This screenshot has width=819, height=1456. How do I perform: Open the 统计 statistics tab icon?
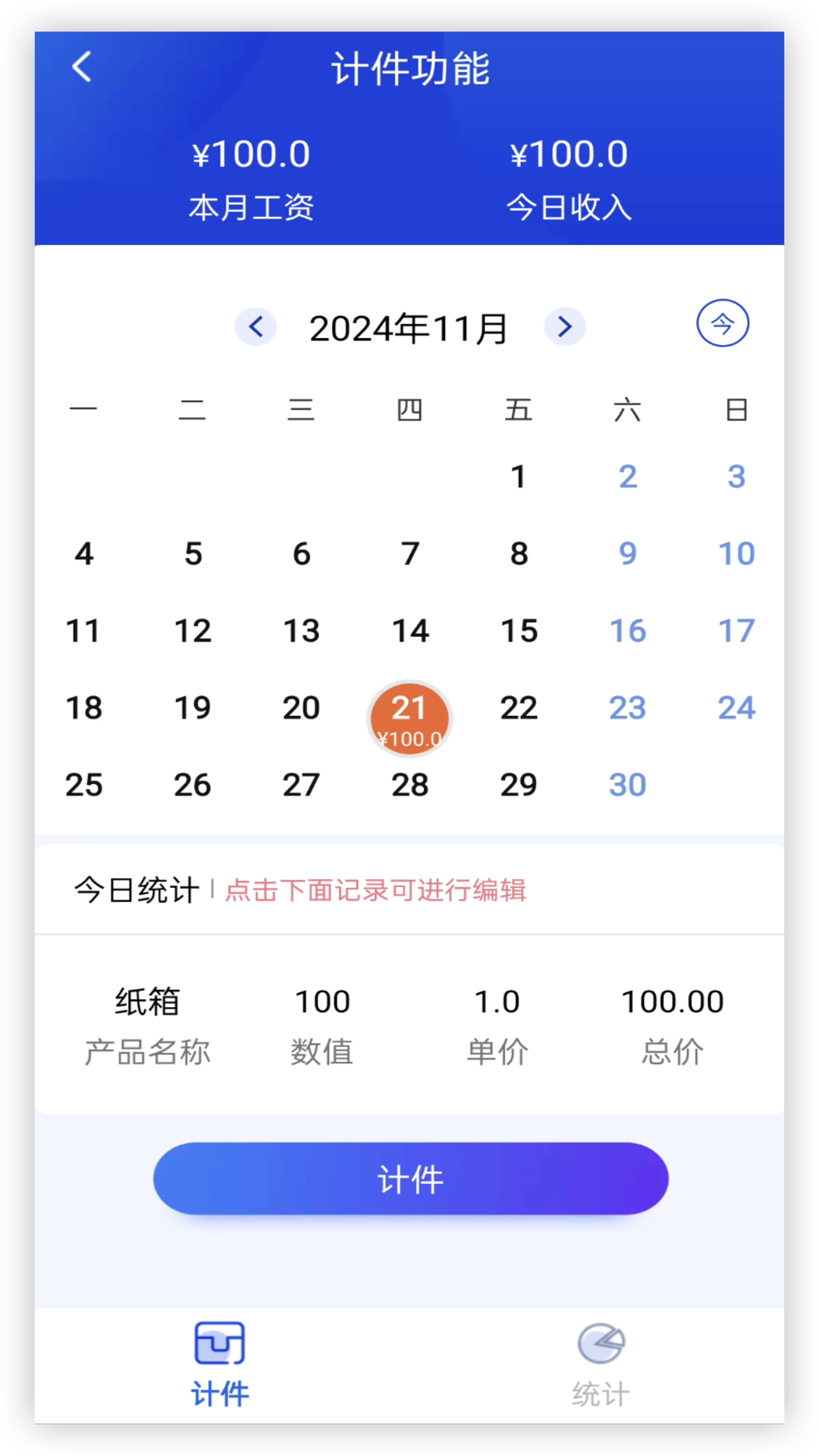(x=601, y=1340)
